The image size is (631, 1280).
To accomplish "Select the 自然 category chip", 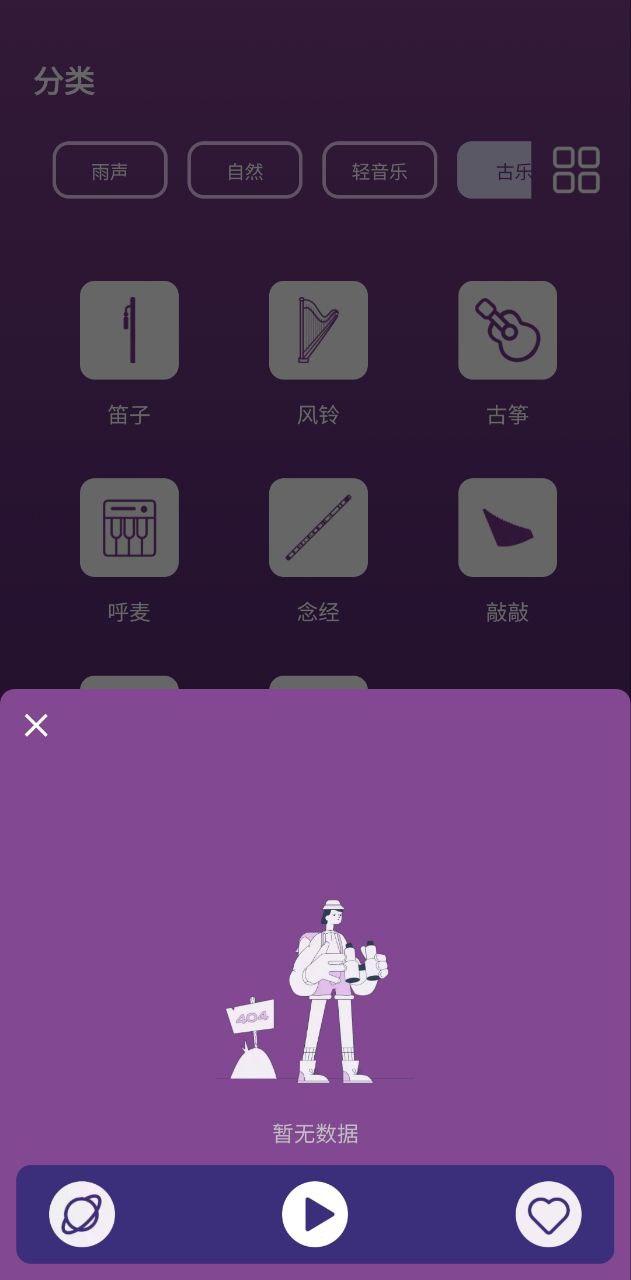I will point(245,170).
